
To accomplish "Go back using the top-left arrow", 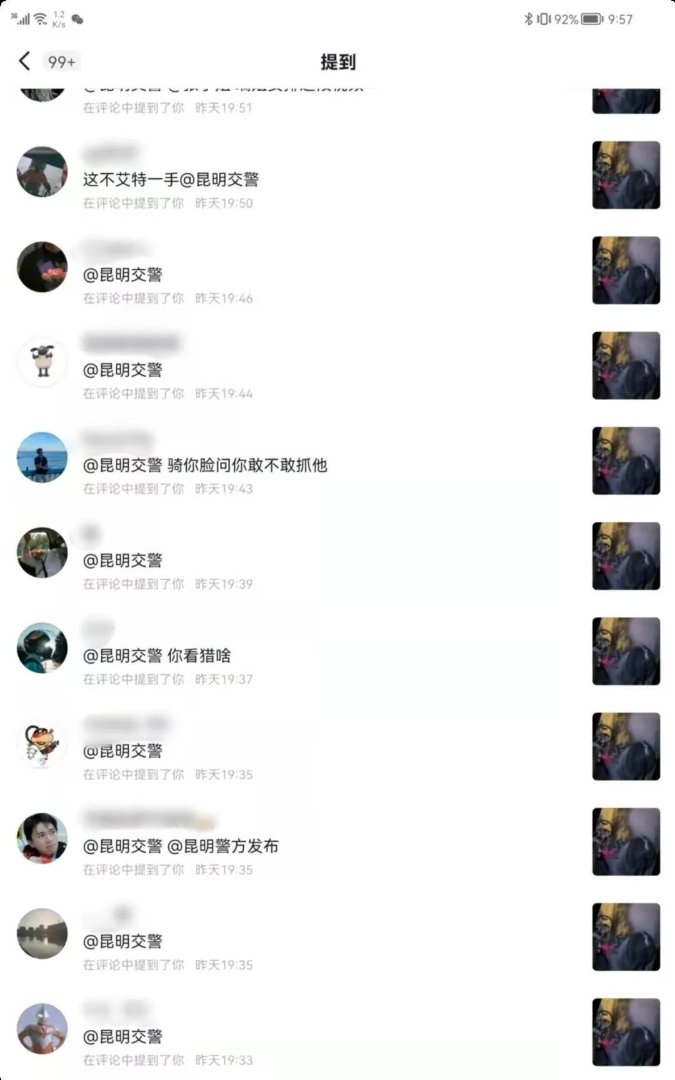I will click(25, 61).
